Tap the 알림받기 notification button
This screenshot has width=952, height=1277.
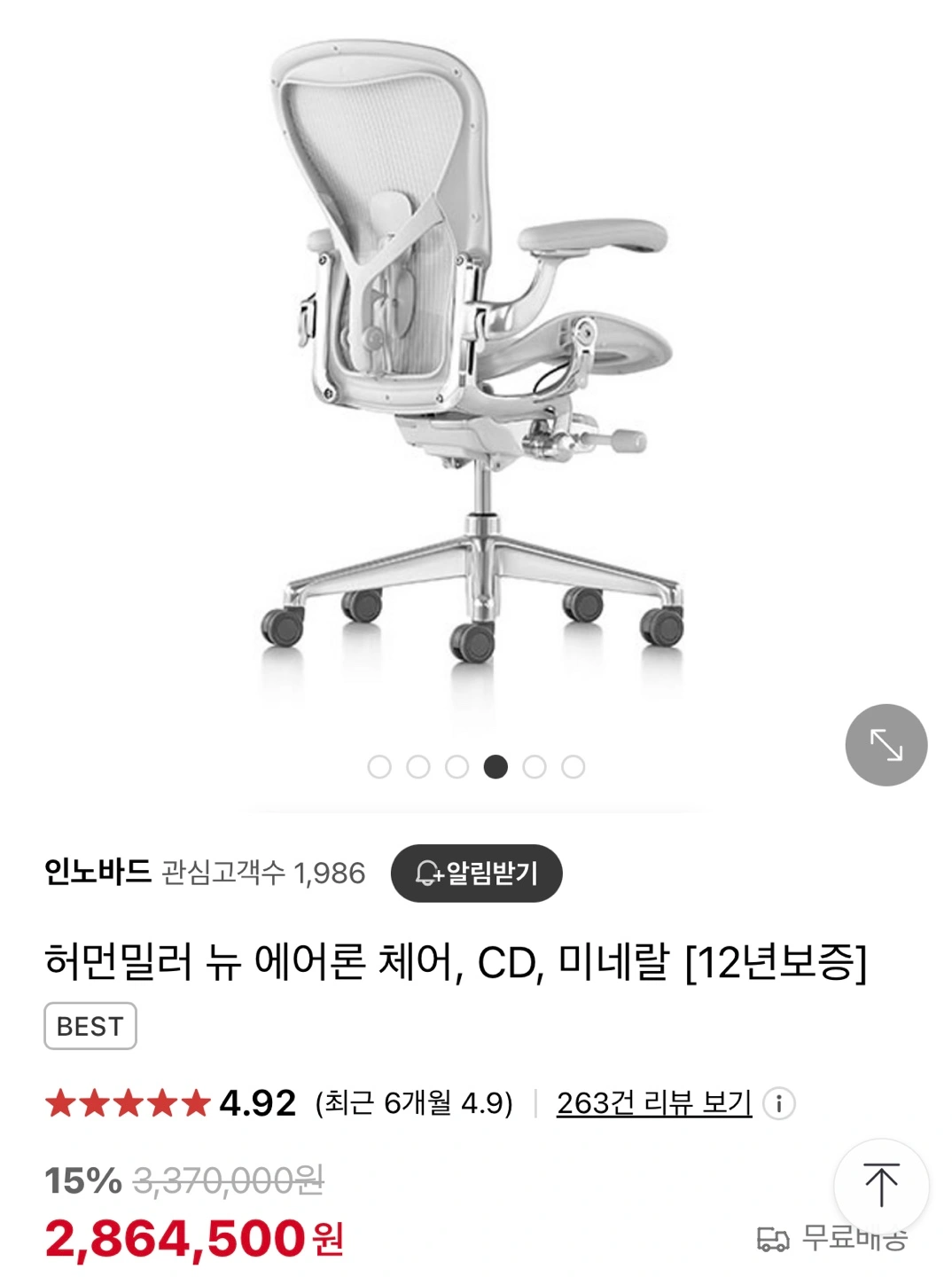tap(476, 874)
